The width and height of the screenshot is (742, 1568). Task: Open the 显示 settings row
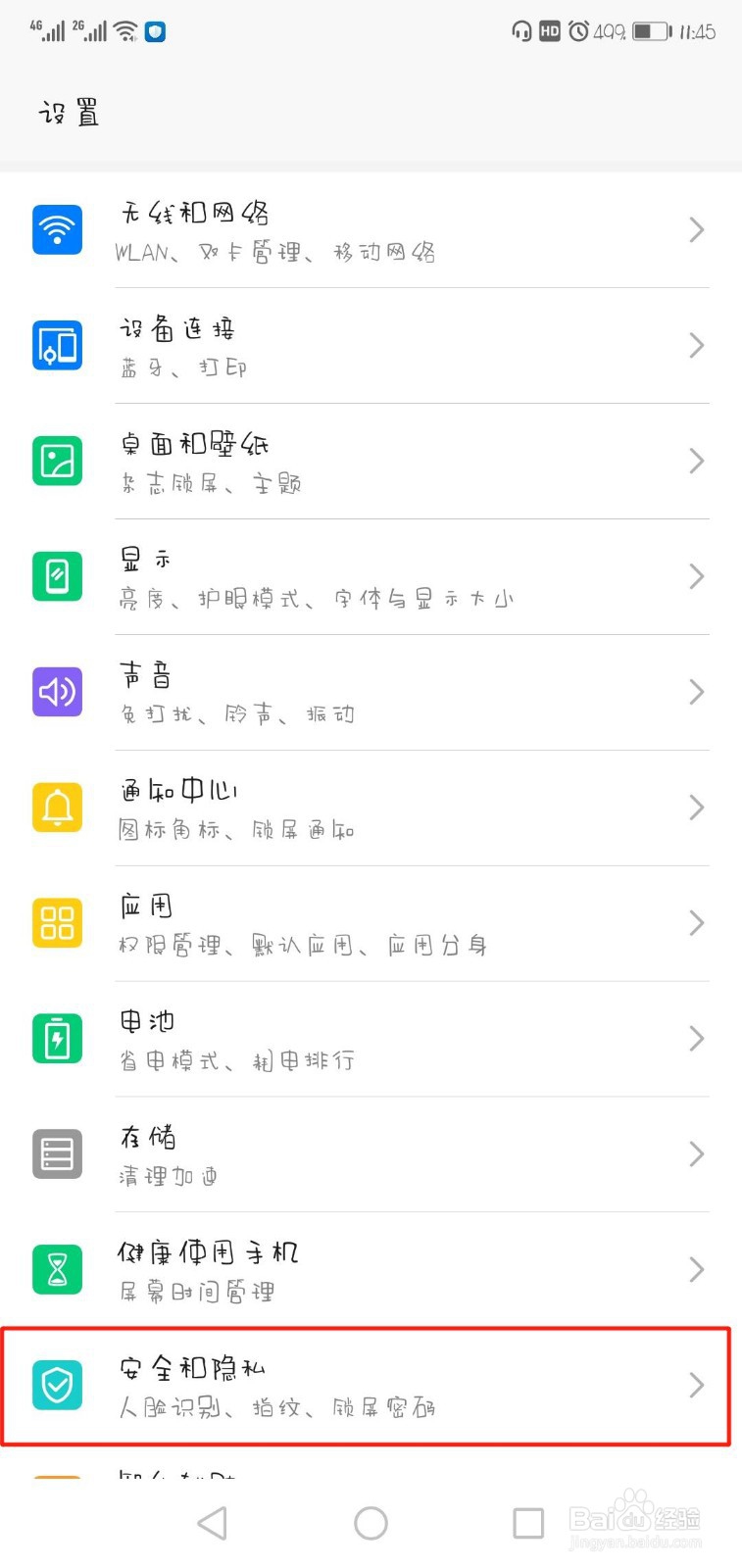[371, 577]
